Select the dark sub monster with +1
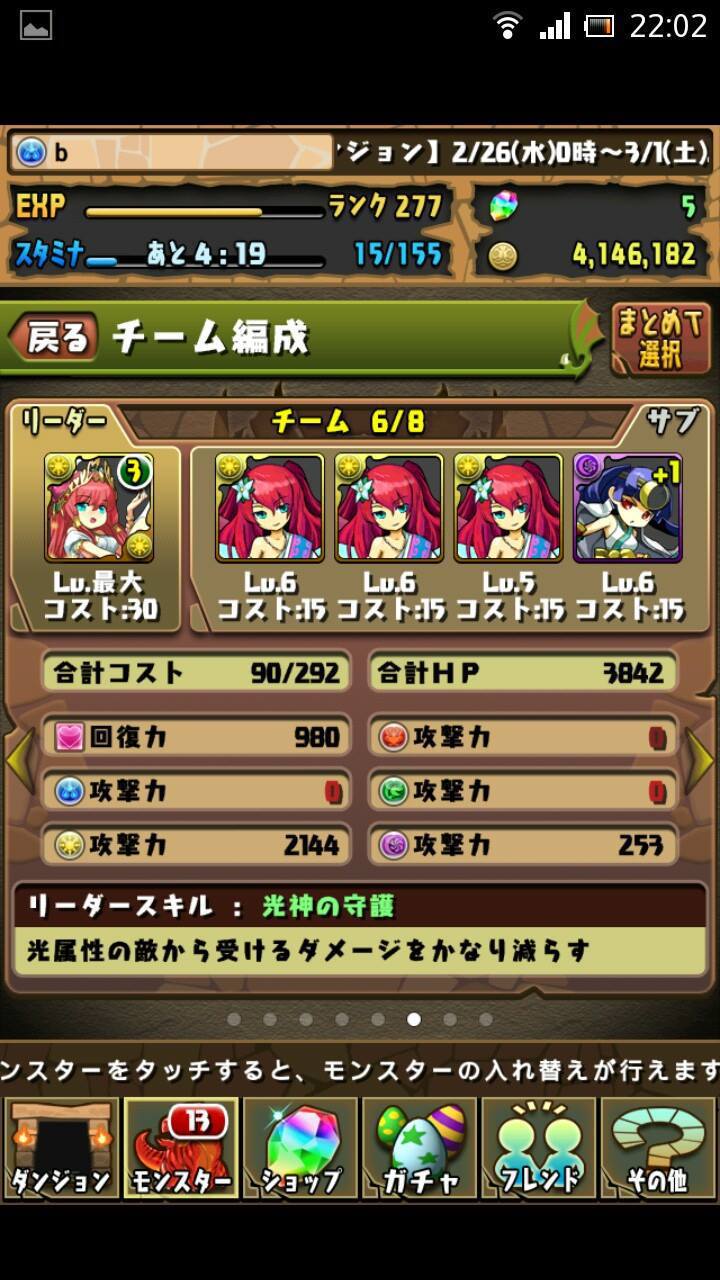 [x=628, y=507]
